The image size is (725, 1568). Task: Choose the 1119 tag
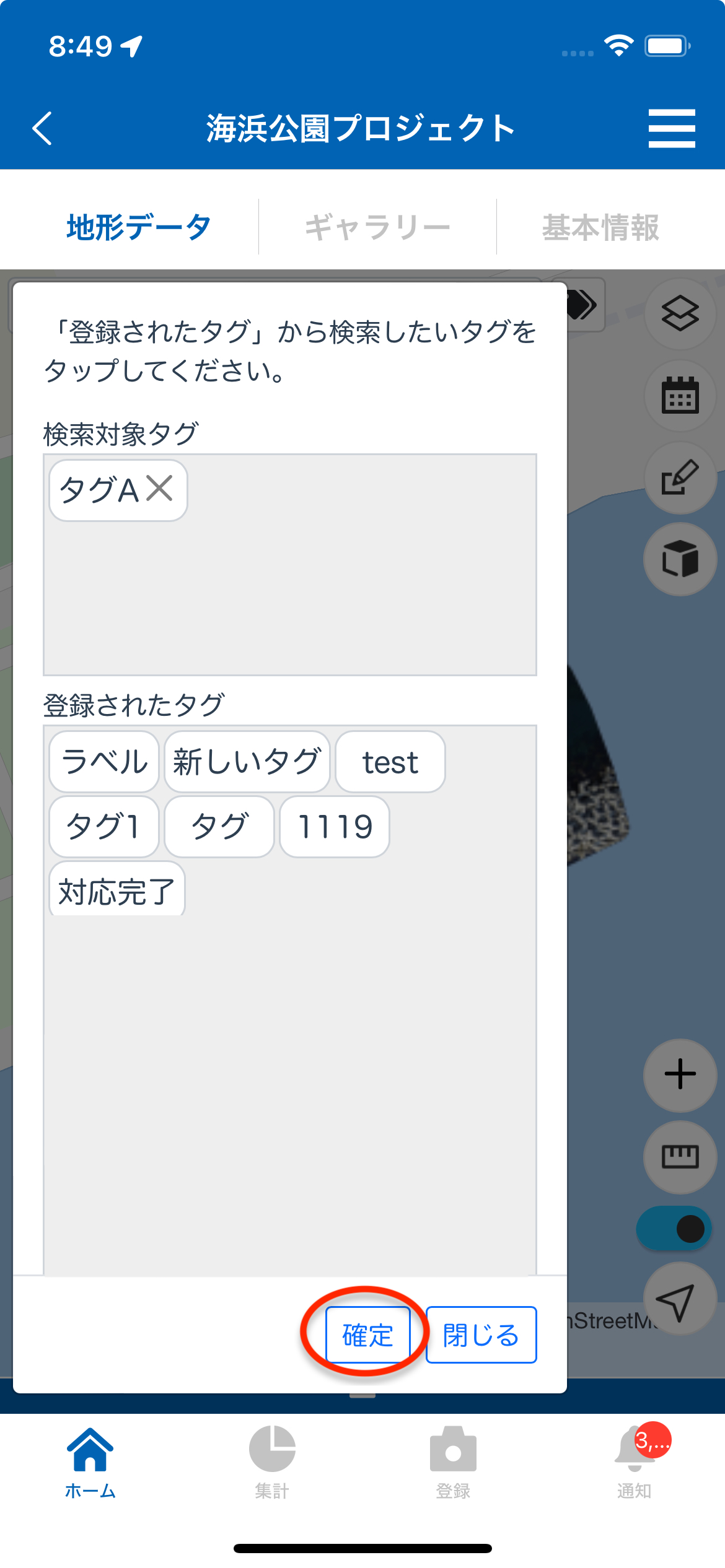tap(334, 826)
